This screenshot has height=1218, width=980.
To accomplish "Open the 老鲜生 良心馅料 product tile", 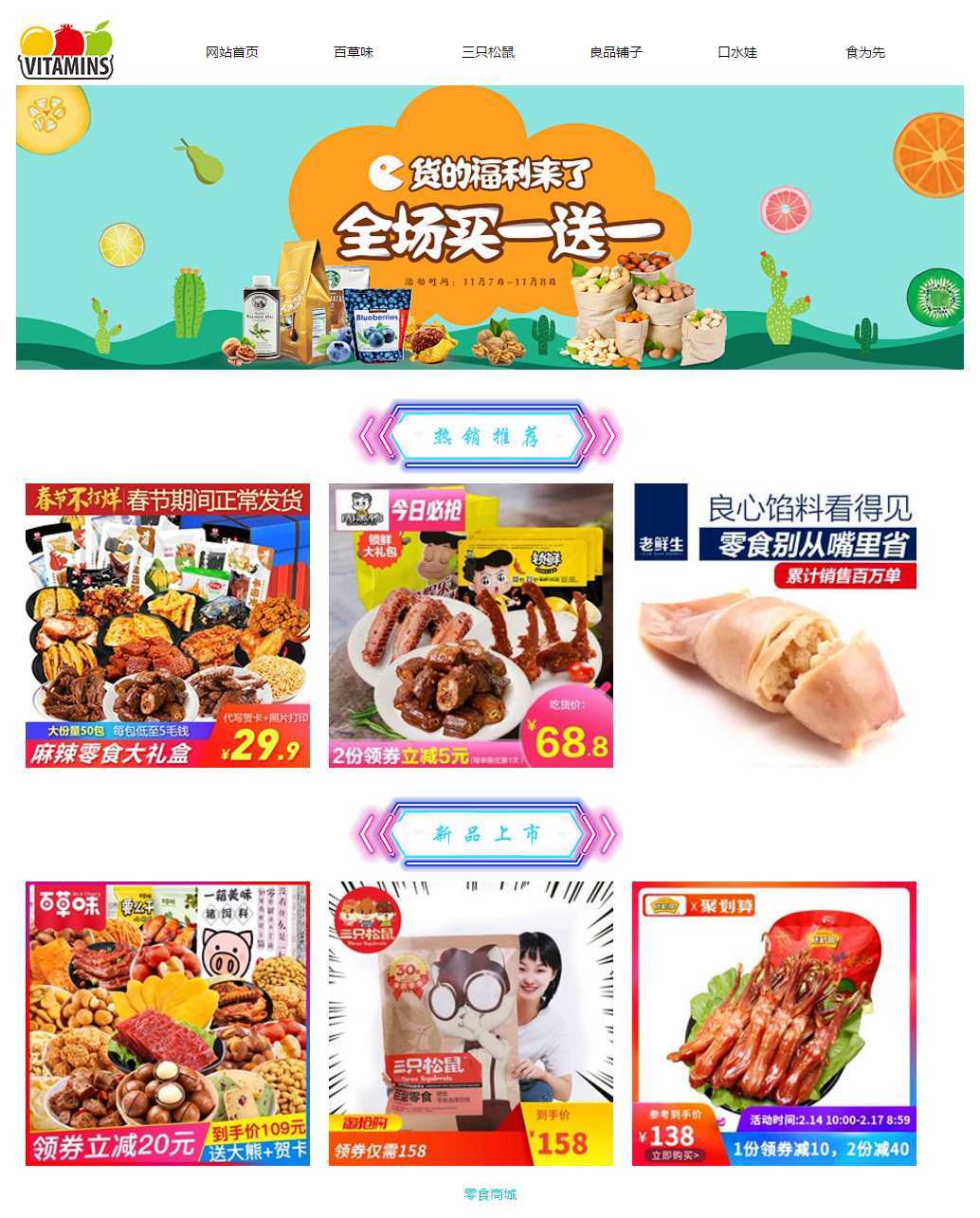I will pyautogui.click(x=774, y=626).
